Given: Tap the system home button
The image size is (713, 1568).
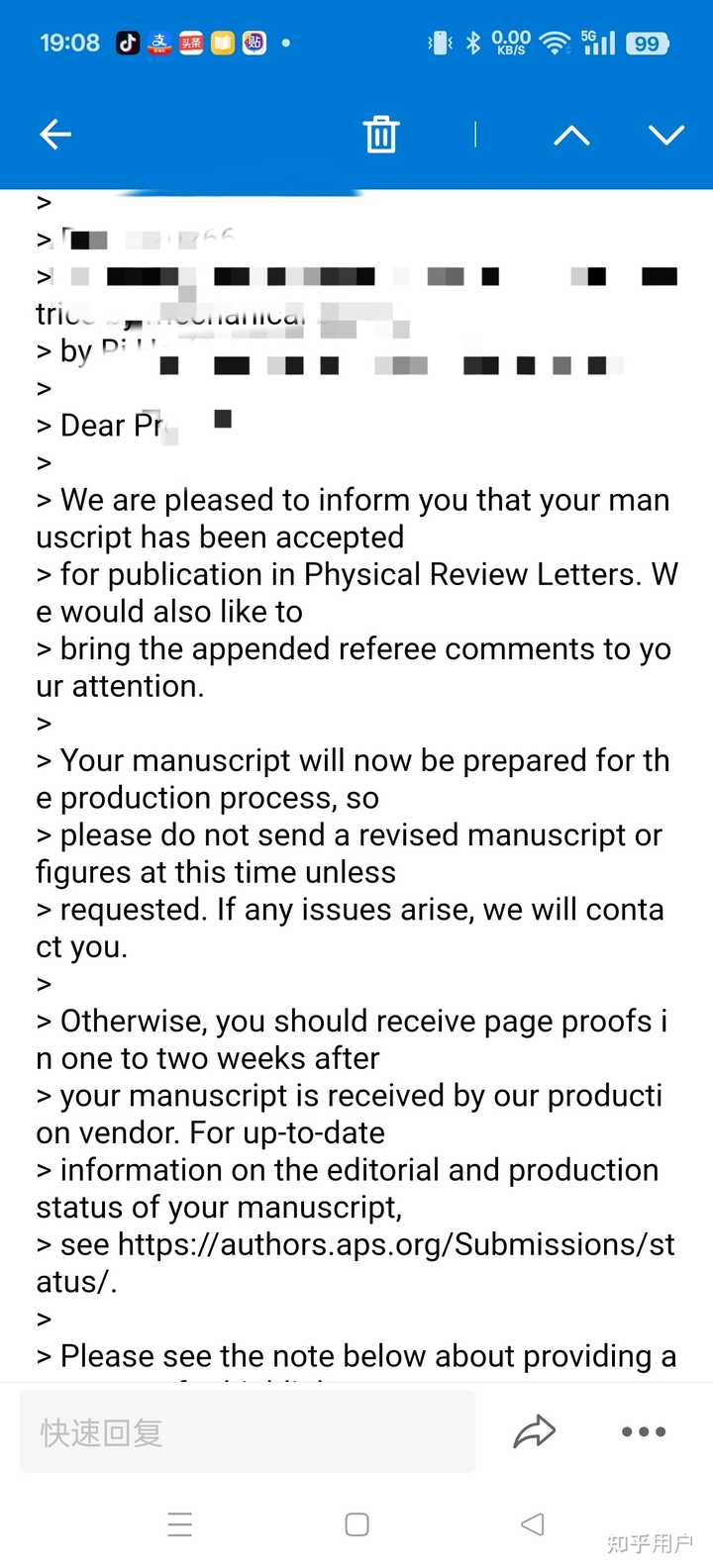Looking at the screenshot, I should (x=357, y=1523).
